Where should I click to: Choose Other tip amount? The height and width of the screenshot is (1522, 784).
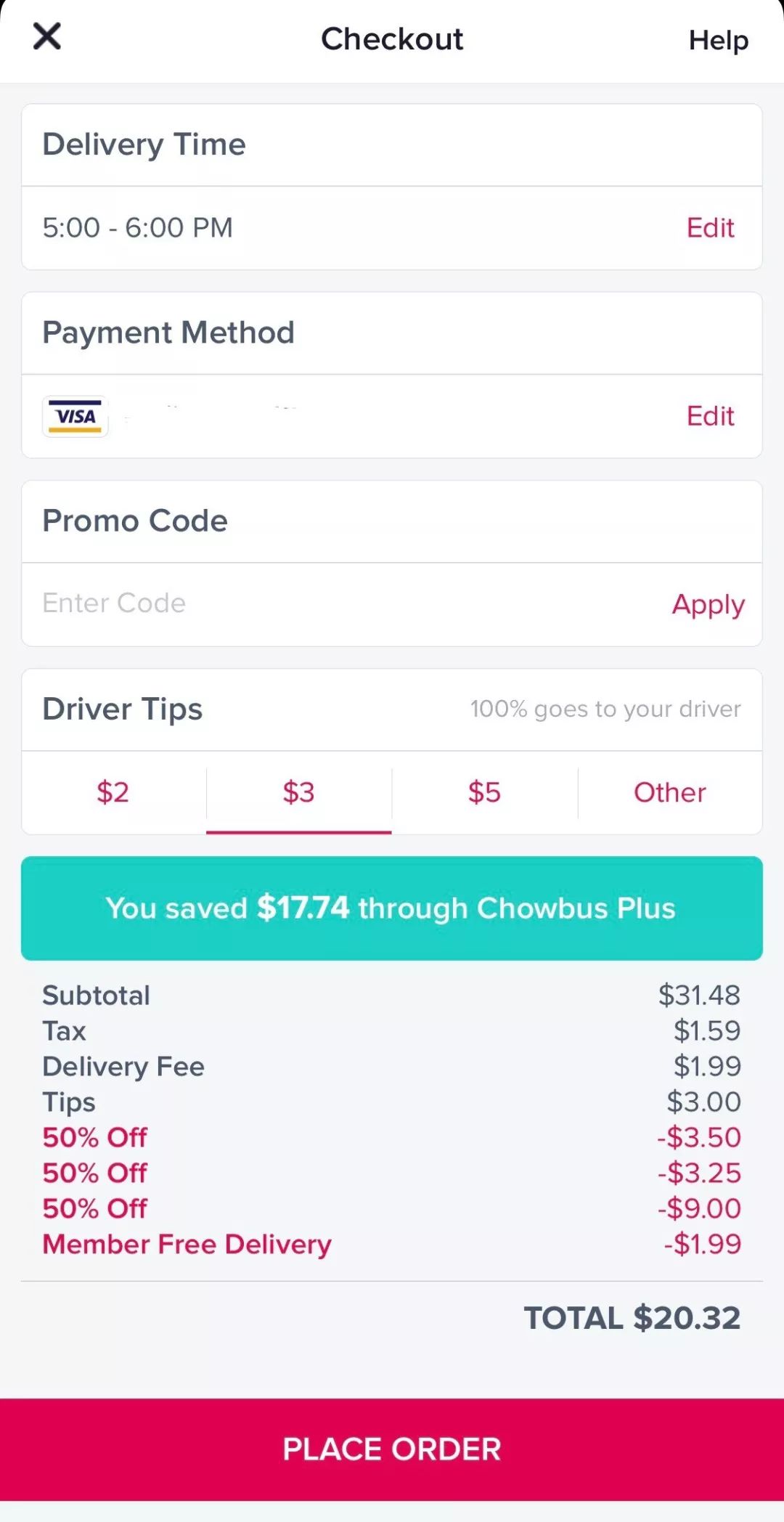[x=669, y=792]
